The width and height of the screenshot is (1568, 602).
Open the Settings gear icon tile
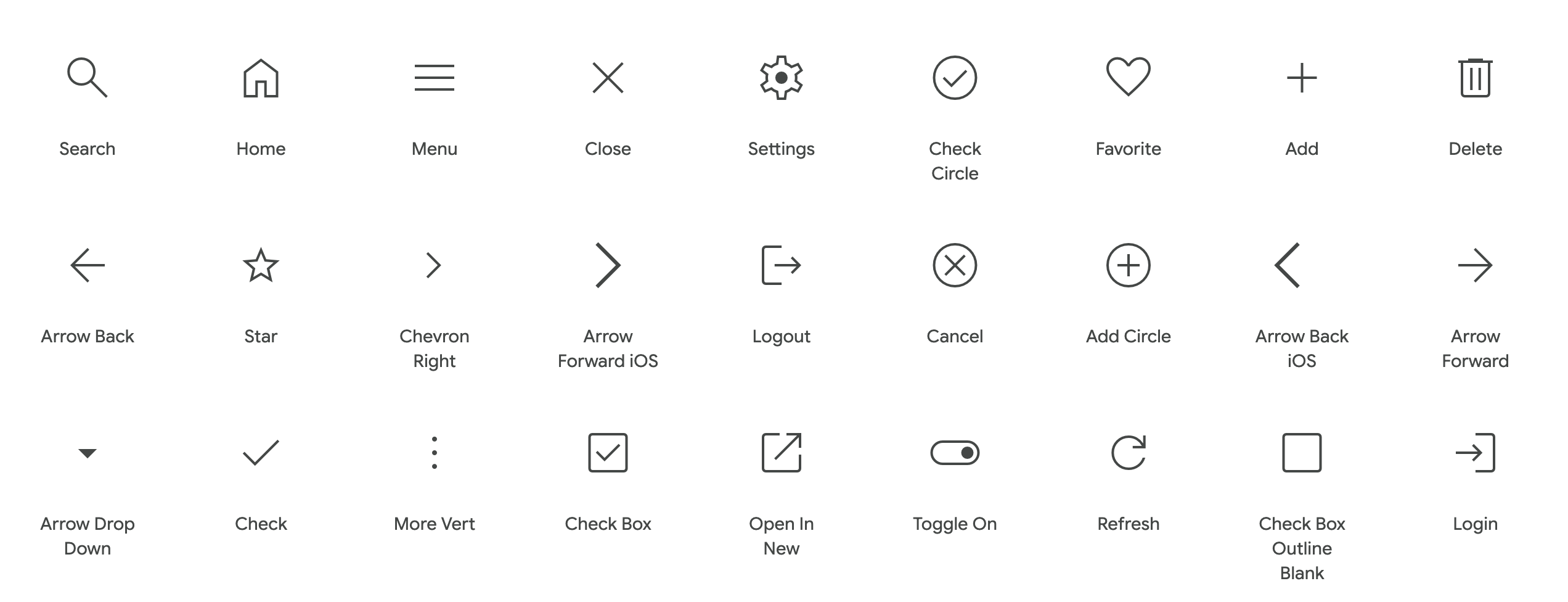tap(781, 78)
